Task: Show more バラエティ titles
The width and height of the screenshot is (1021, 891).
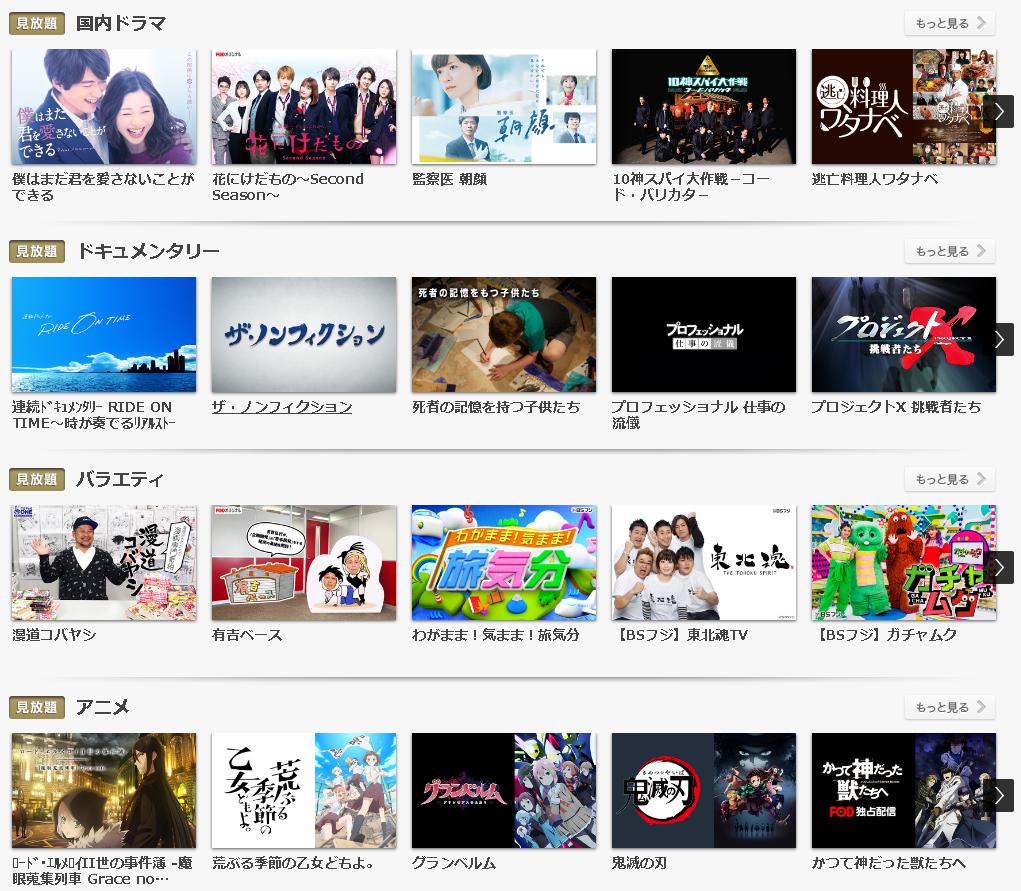Action: point(949,479)
